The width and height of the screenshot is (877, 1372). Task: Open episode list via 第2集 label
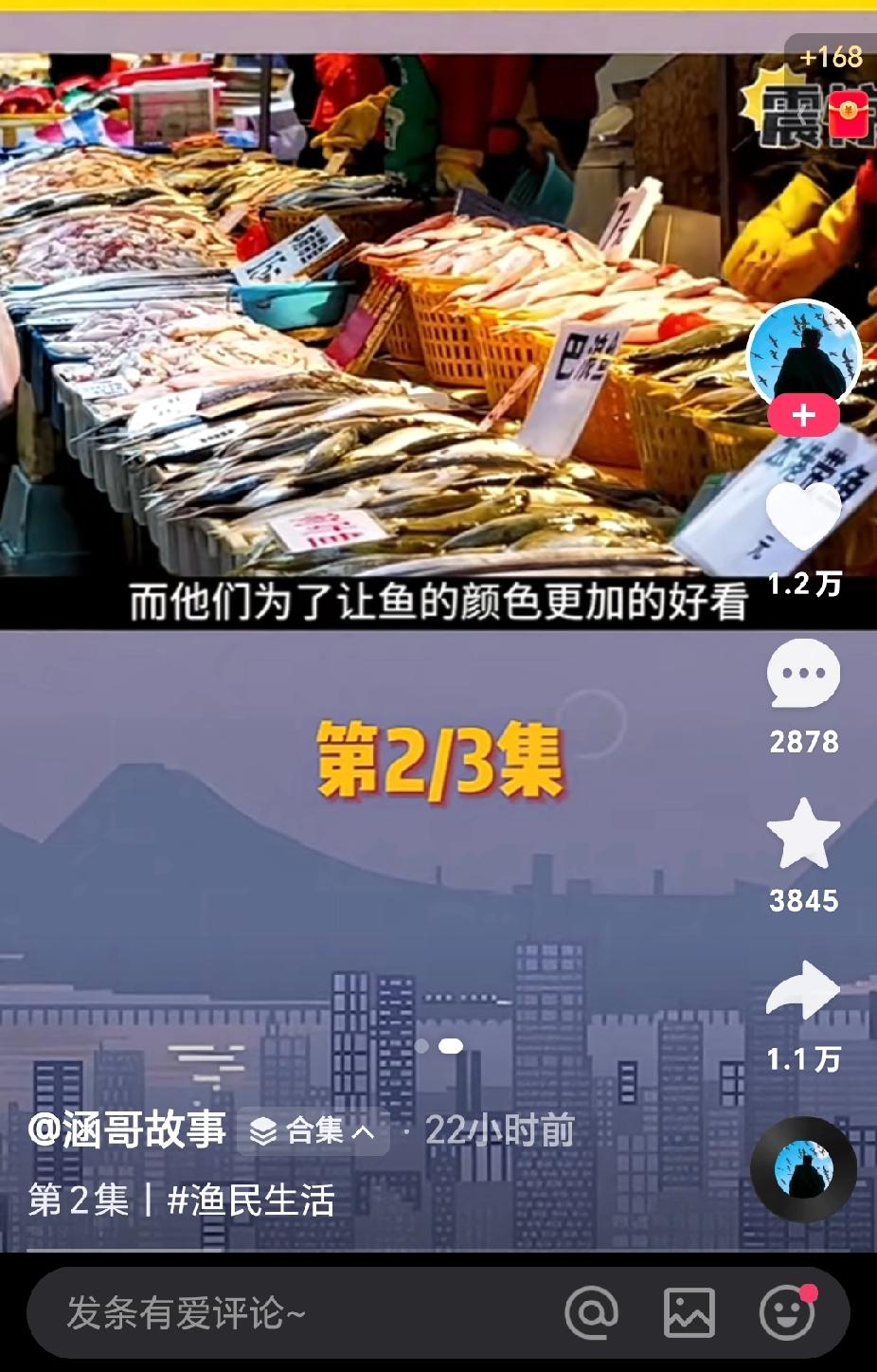click(x=76, y=1200)
